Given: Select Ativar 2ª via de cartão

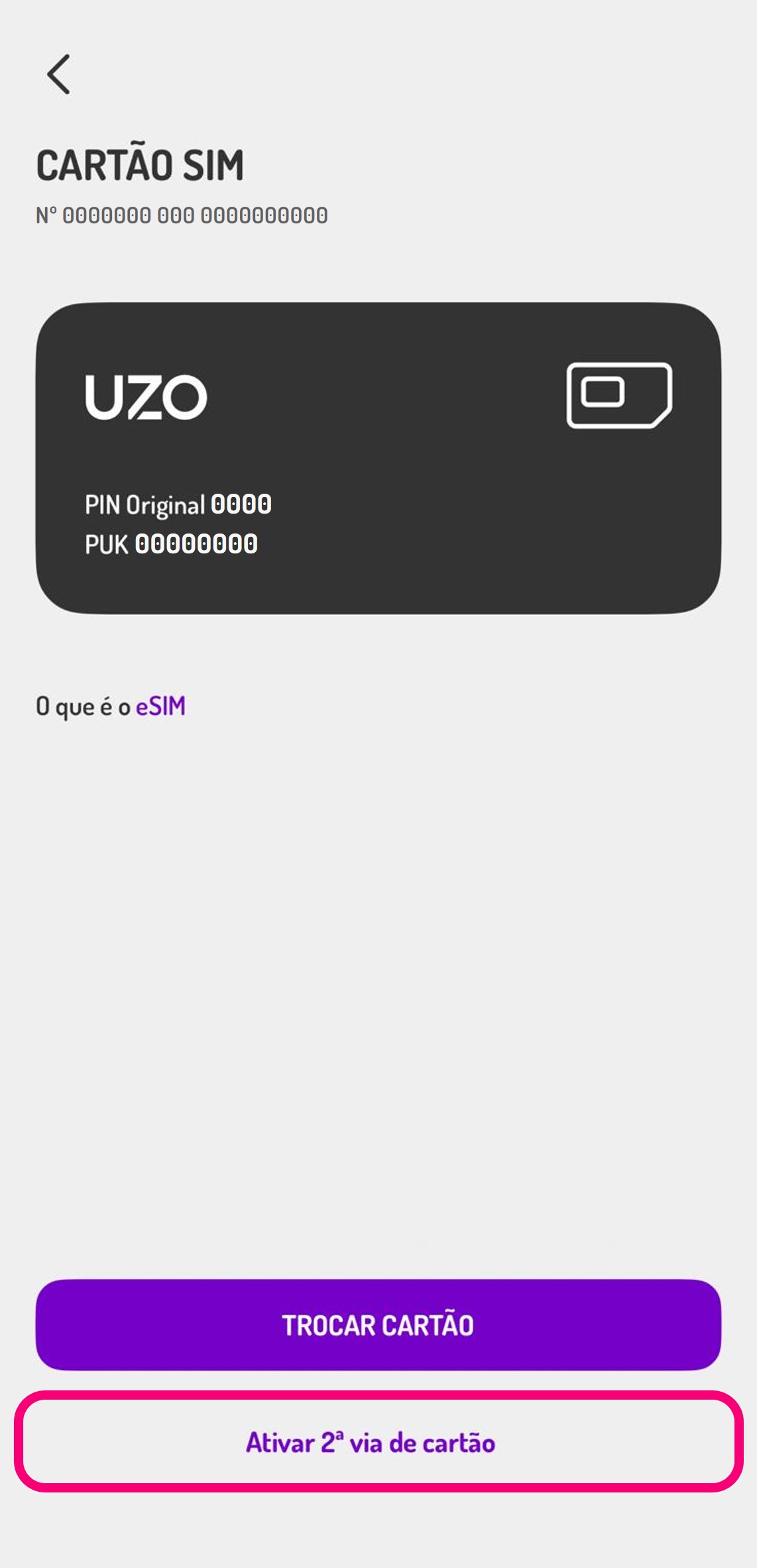Looking at the screenshot, I should tap(378, 1442).
